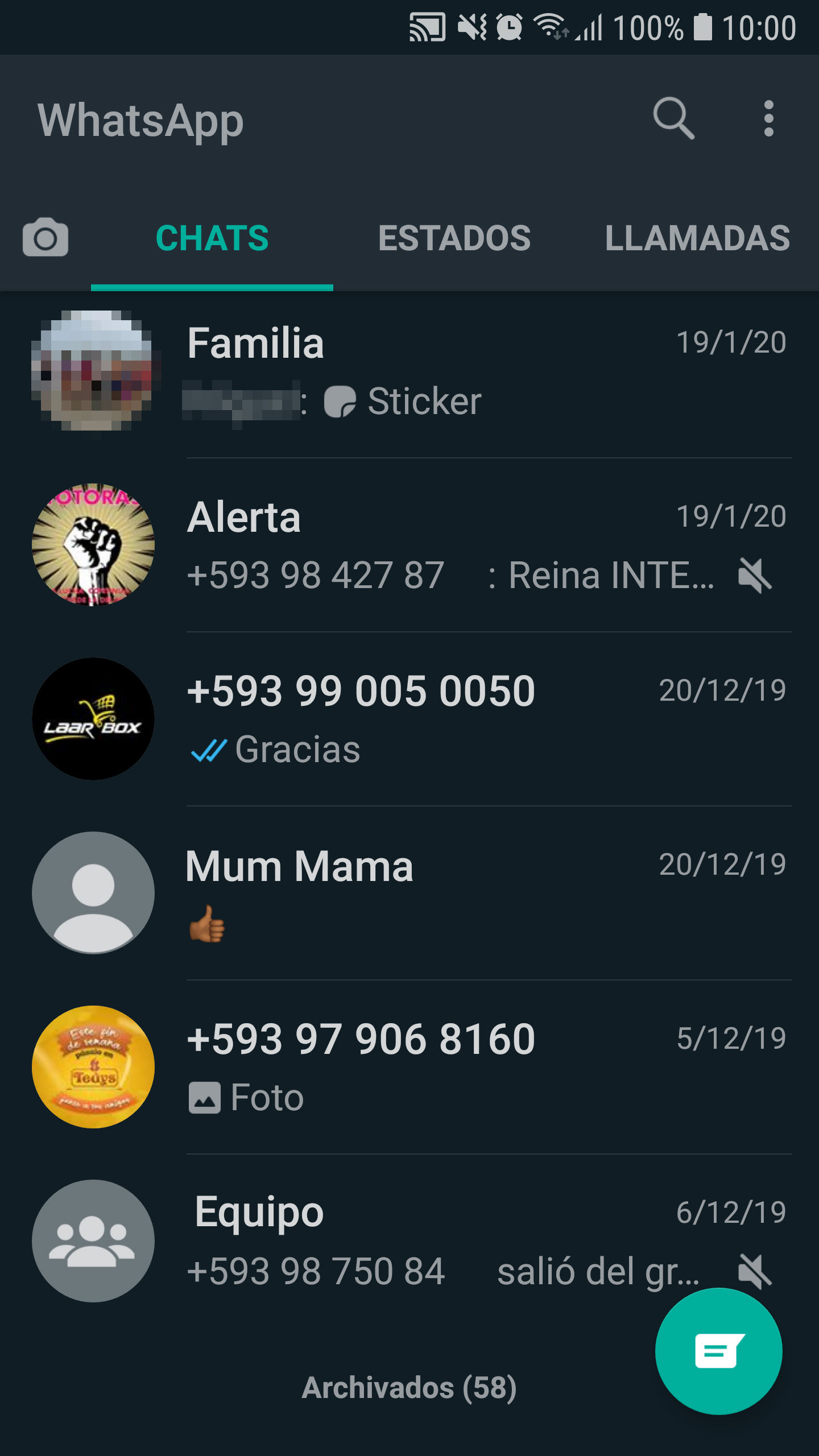Image resolution: width=819 pixels, height=1456 pixels.
Task: Switch to the LLAMADAS tab
Action: tap(697, 237)
